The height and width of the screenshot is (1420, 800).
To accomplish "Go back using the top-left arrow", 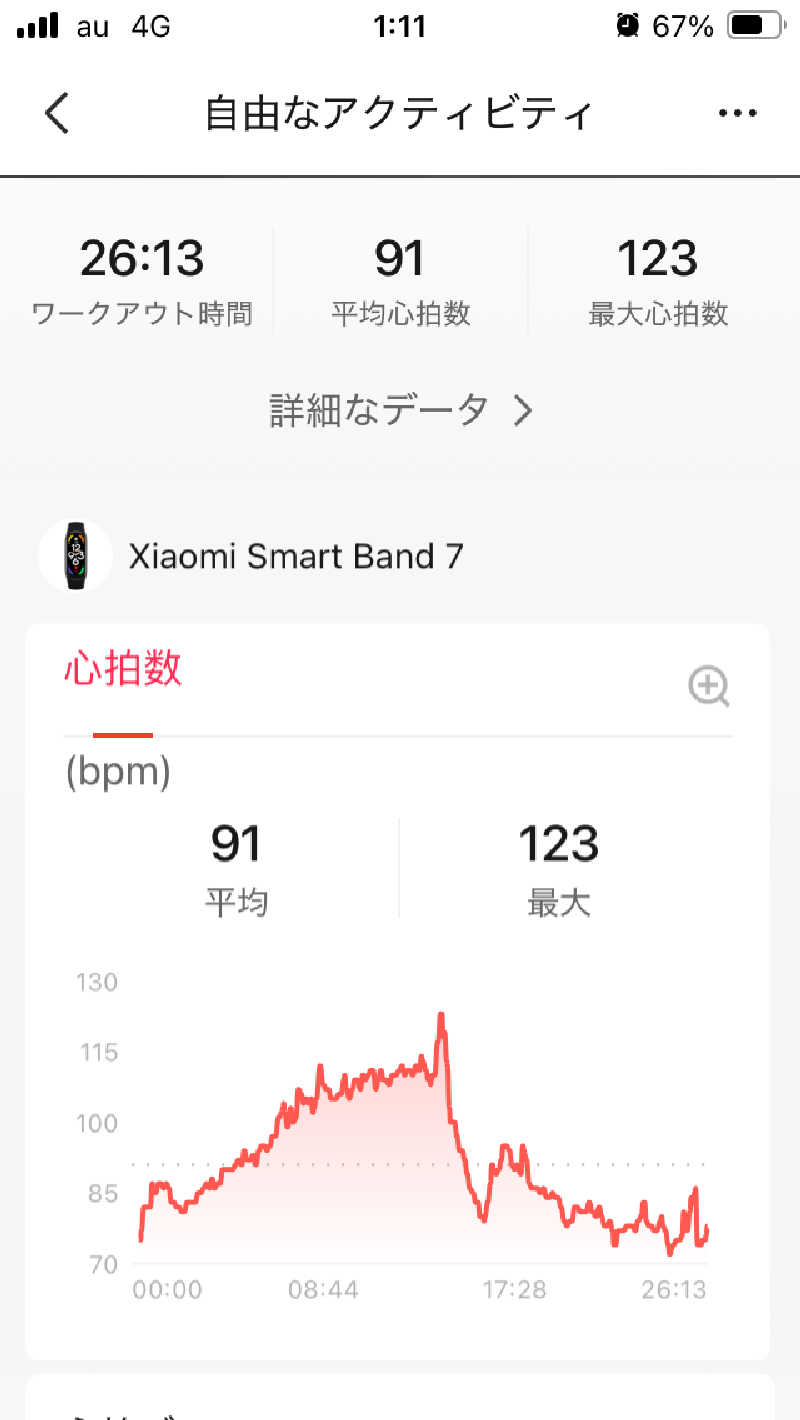I will coord(58,113).
